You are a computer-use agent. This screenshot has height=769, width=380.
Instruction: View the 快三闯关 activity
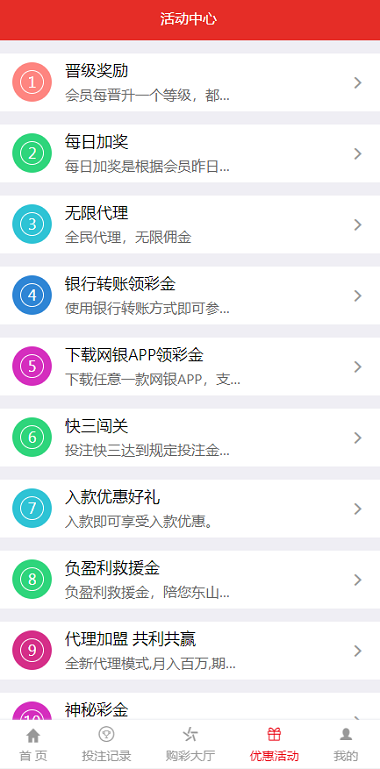pos(190,437)
